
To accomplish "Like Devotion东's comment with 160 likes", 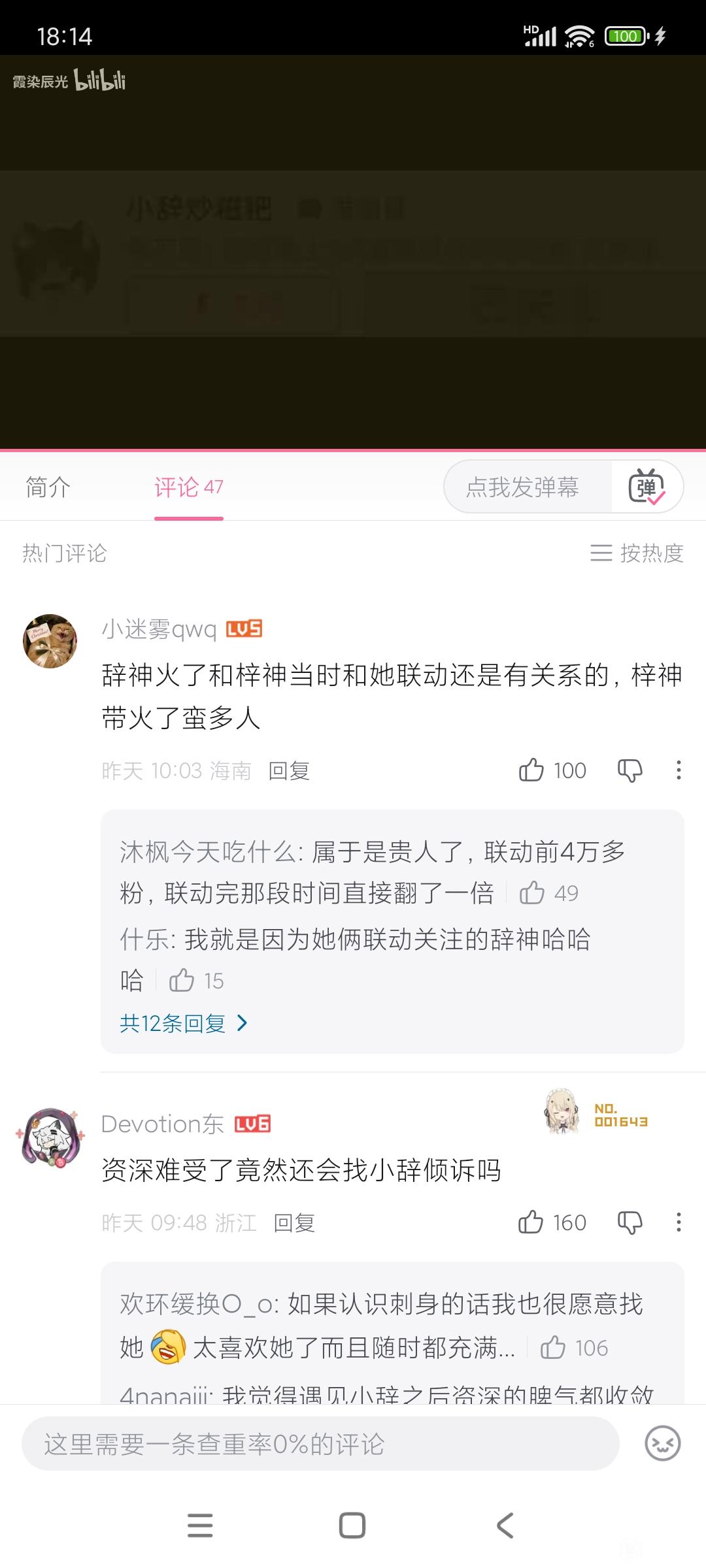I will pyautogui.click(x=531, y=1222).
